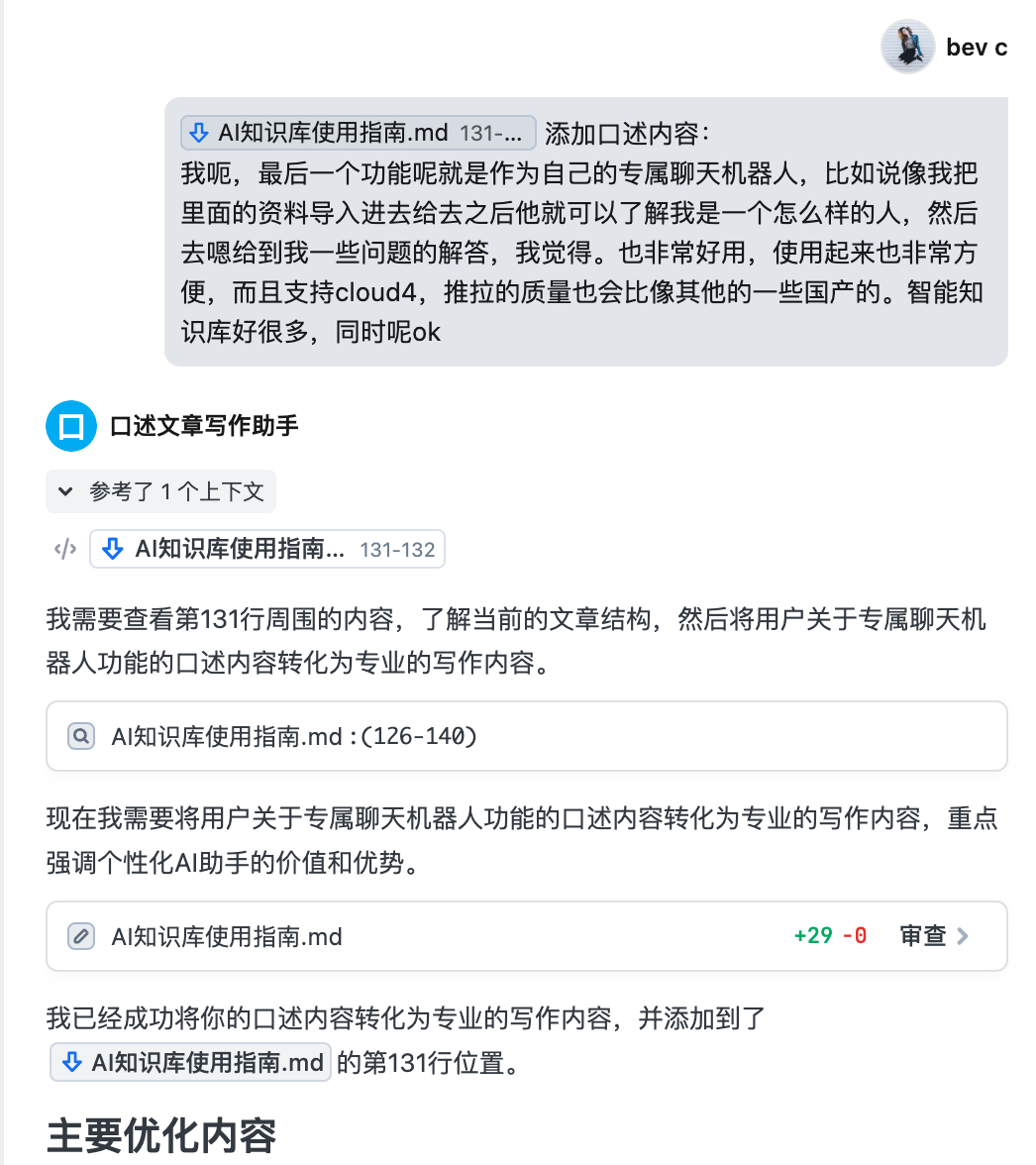Open the AI知识库使用指南.md link in the final reply
The width and height of the screenshot is (1036, 1165).
tap(191, 1063)
